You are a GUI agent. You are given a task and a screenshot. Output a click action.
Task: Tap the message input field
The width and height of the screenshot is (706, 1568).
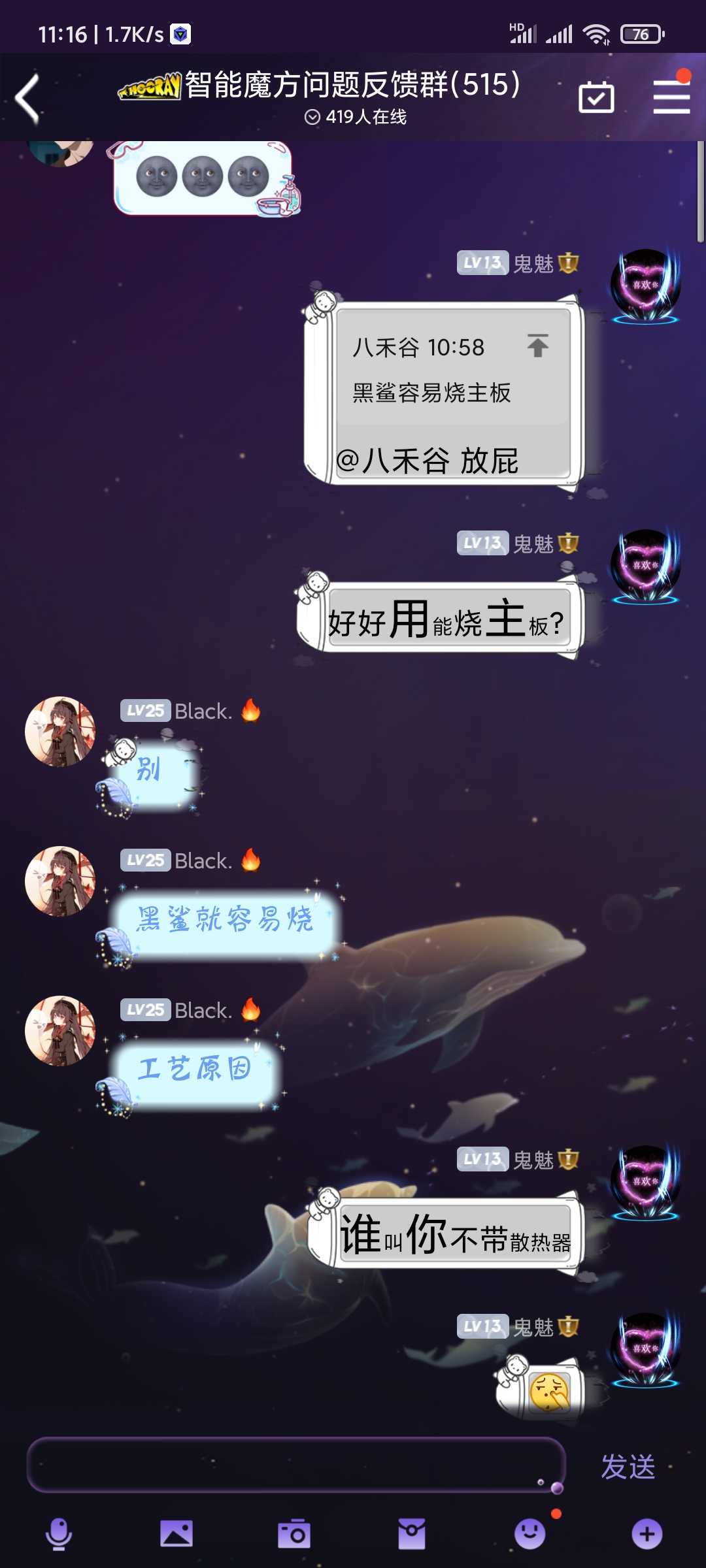click(295, 1465)
